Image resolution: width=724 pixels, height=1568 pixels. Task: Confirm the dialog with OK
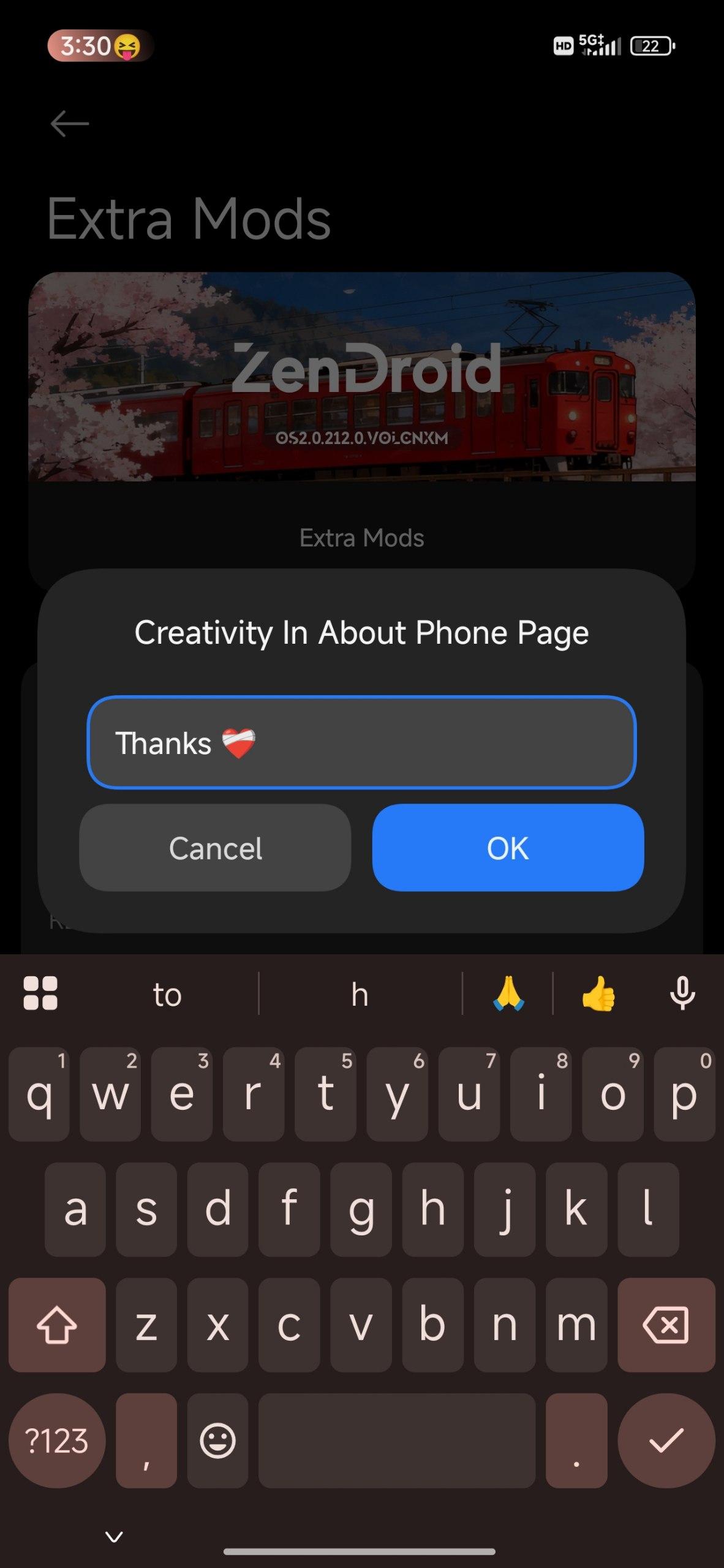(508, 848)
